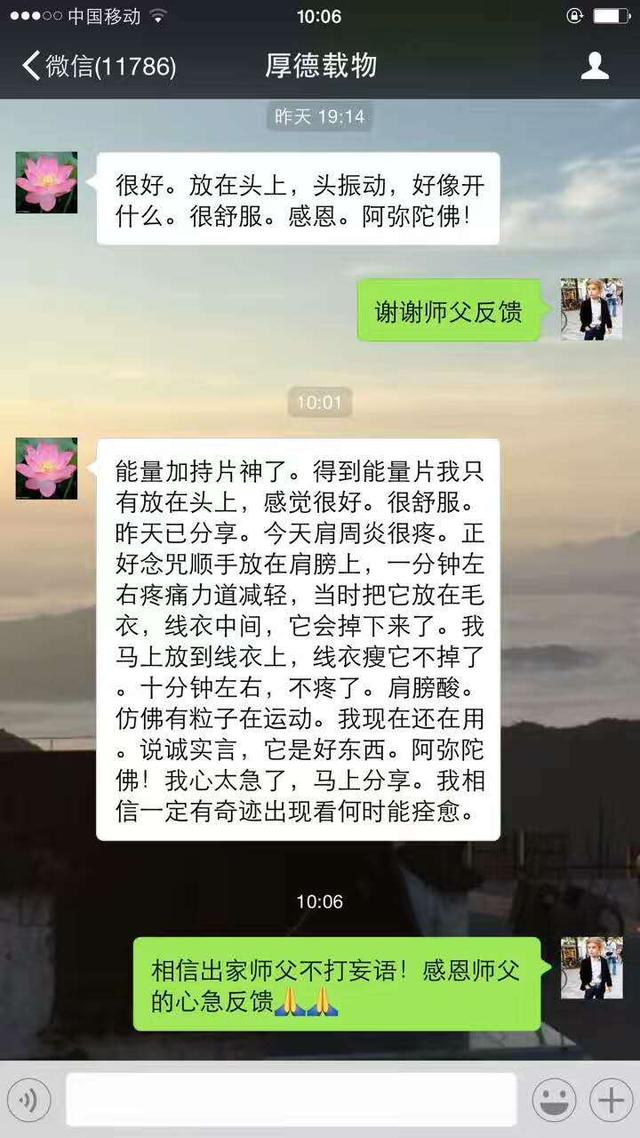Screen dimensions: 640x1138
Task: Switch to voice input mode
Action: coord(30,1101)
